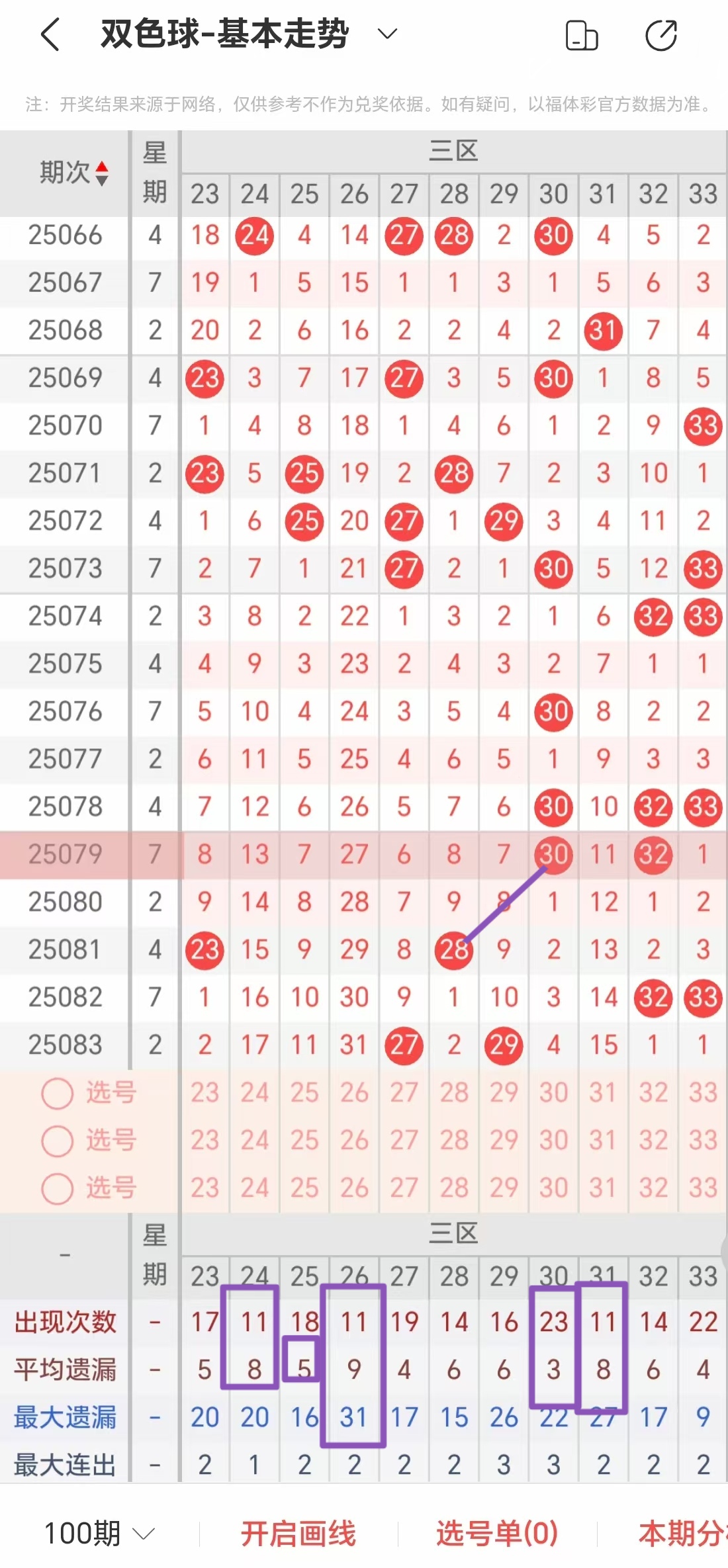Expand the 双色球-基本走势 title dropdown
728x1568 pixels.
(387, 34)
